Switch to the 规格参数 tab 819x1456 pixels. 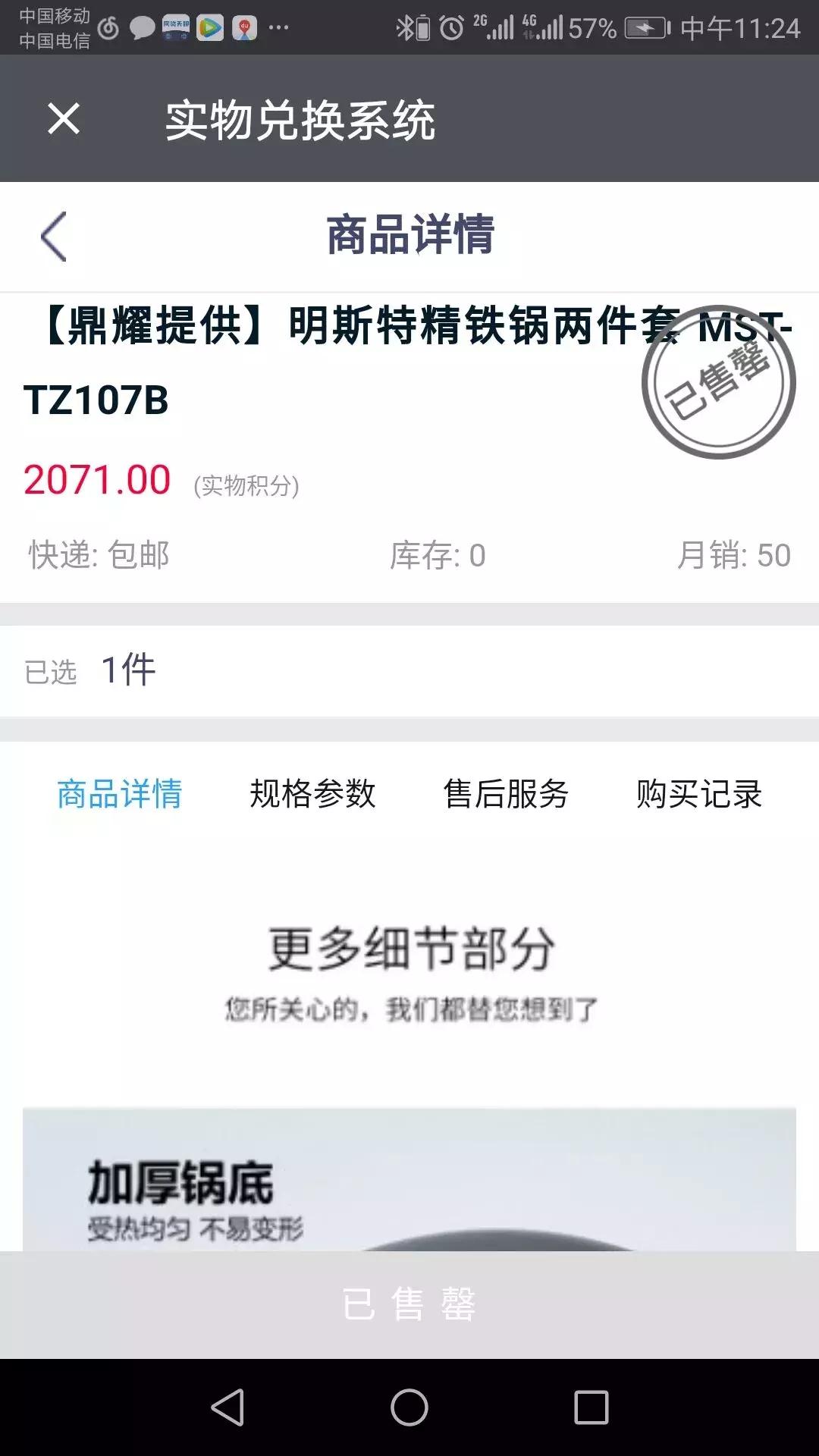click(x=312, y=794)
